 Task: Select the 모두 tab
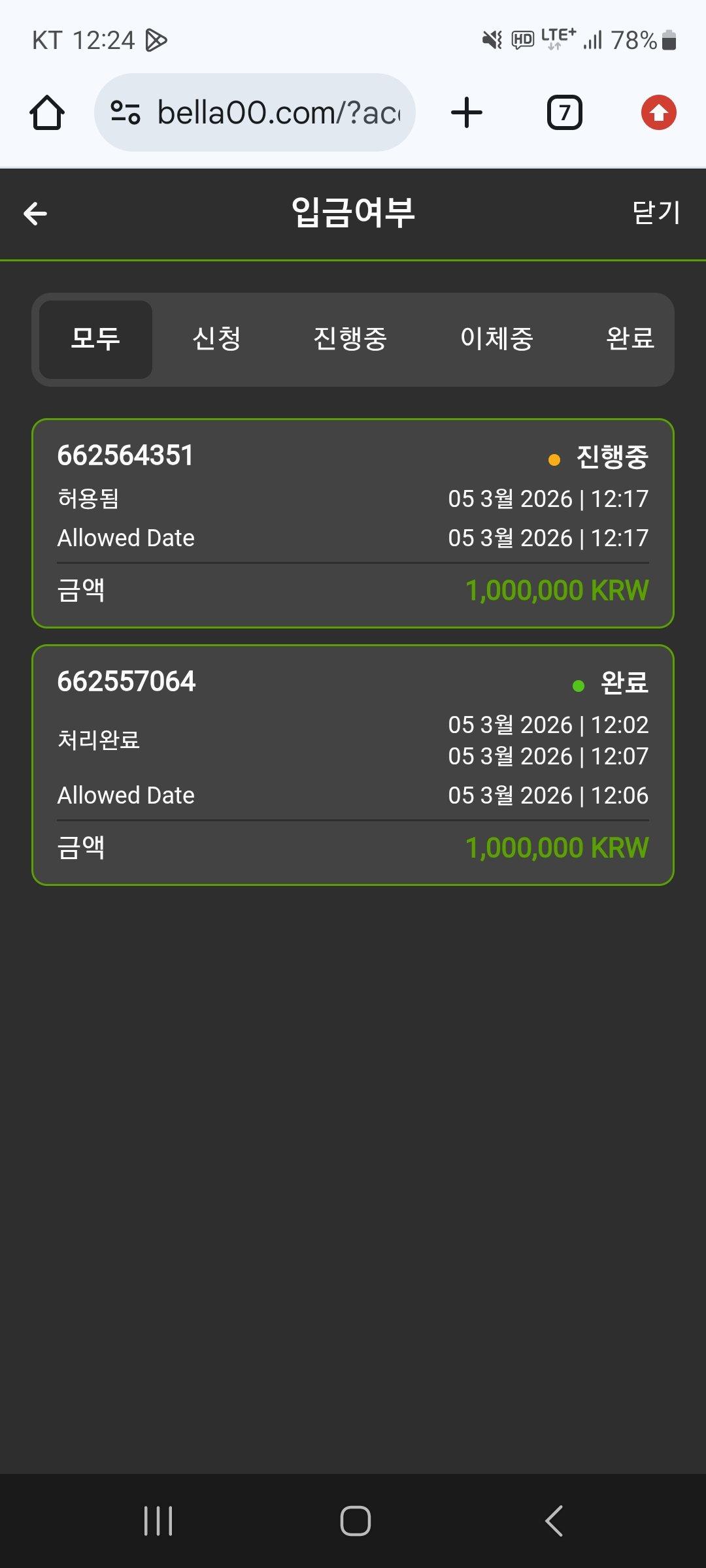95,339
